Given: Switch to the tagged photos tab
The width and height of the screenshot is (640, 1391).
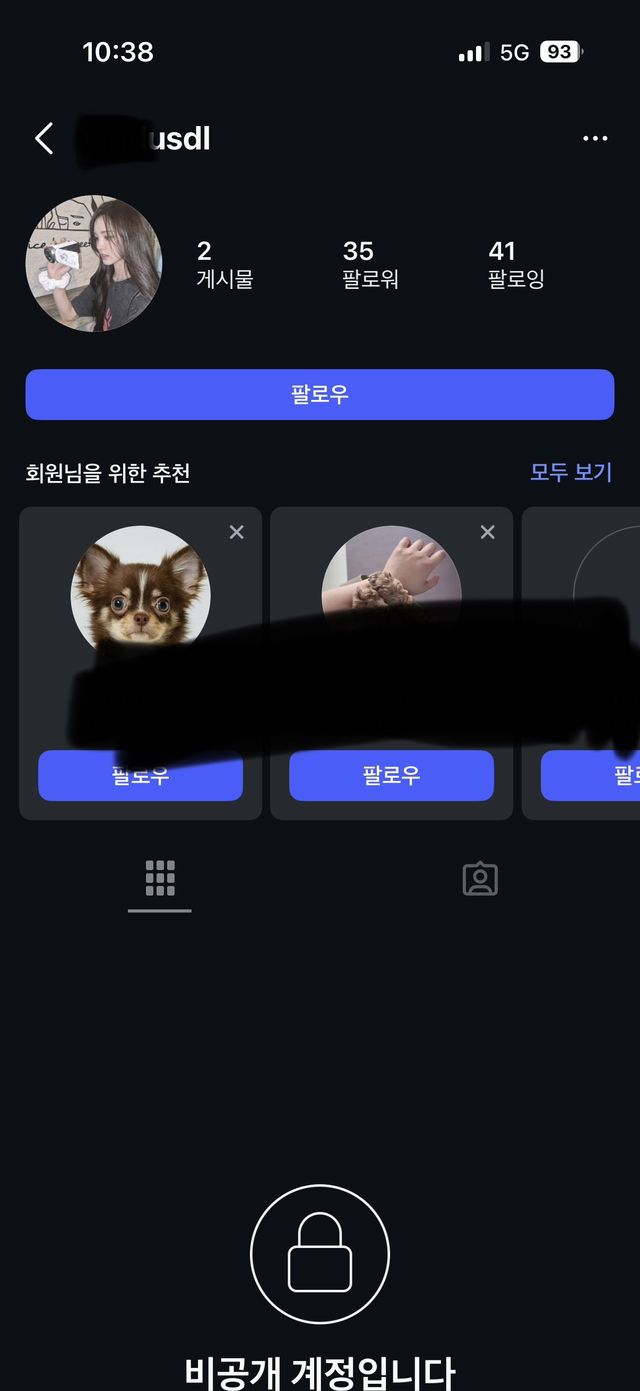Looking at the screenshot, I should click(x=480, y=878).
